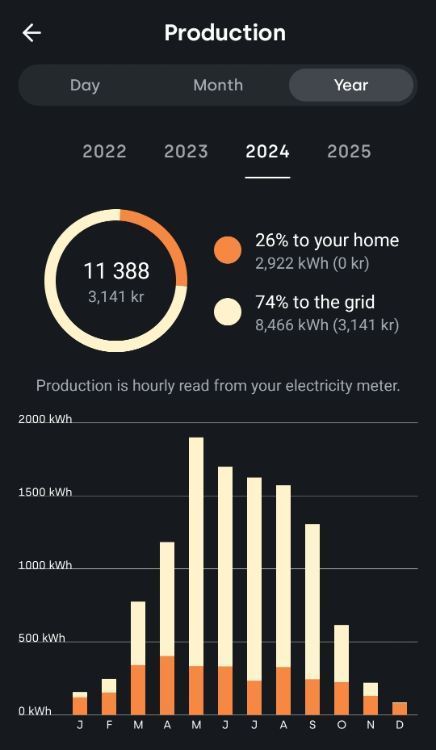This screenshot has height=750, width=436.
Task: Go back using the arrow icon
Action: (x=32, y=33)
